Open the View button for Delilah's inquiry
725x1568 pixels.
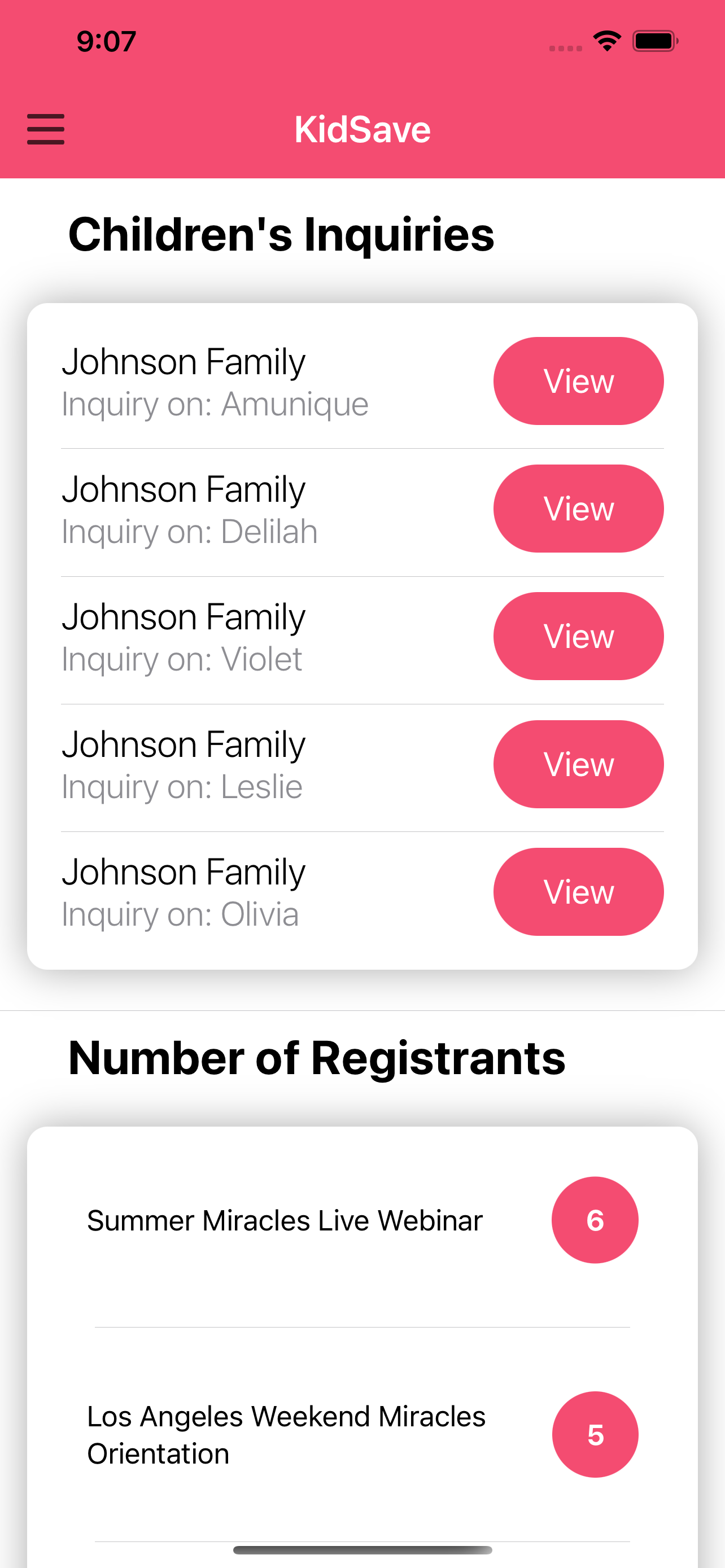click(x=578, y=509)
